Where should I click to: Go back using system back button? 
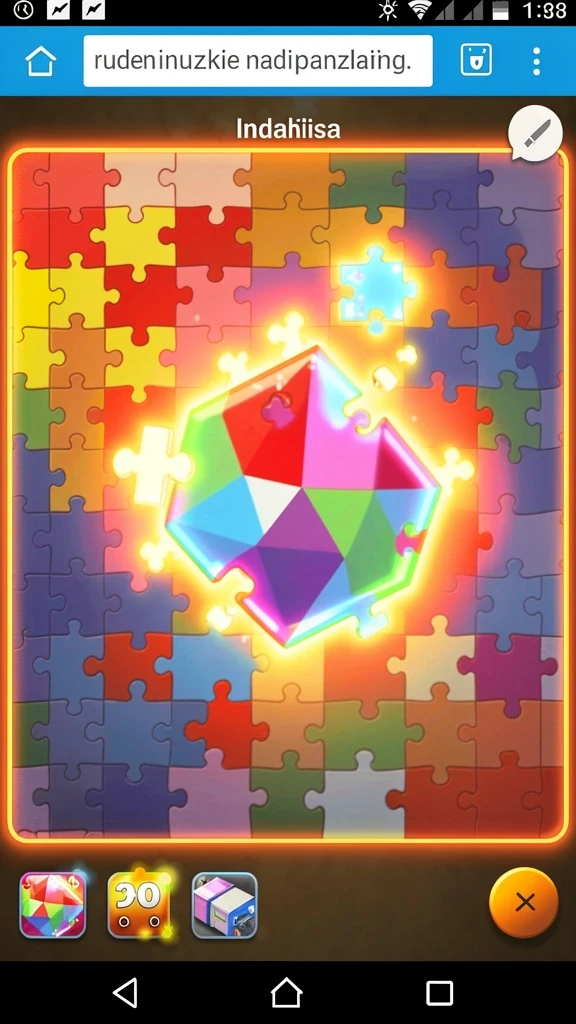(126, 993)
